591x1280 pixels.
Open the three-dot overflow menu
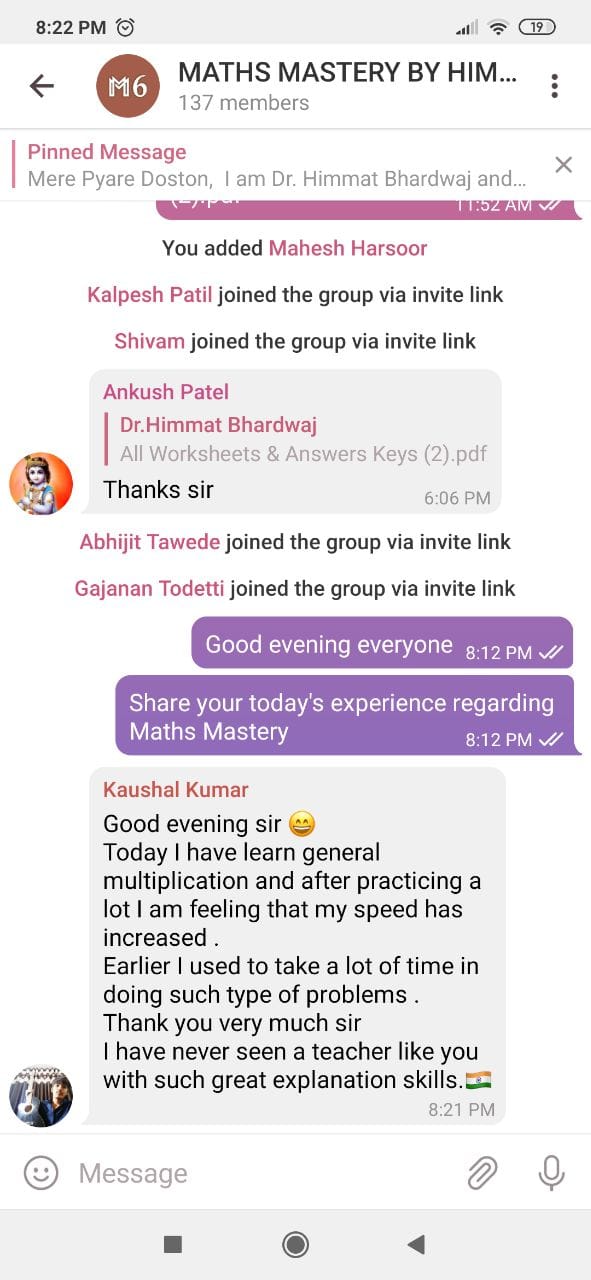pyautogui.click(x=554, y=86)
